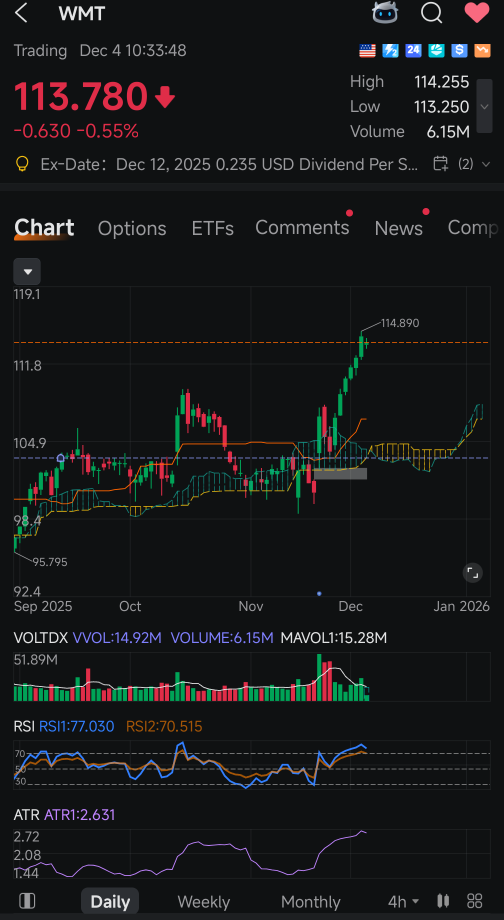Image resolution: width=504 pixels, height=920 pixels.
Task: Open the AI assistant robot icon
Action: coord(385,12)
